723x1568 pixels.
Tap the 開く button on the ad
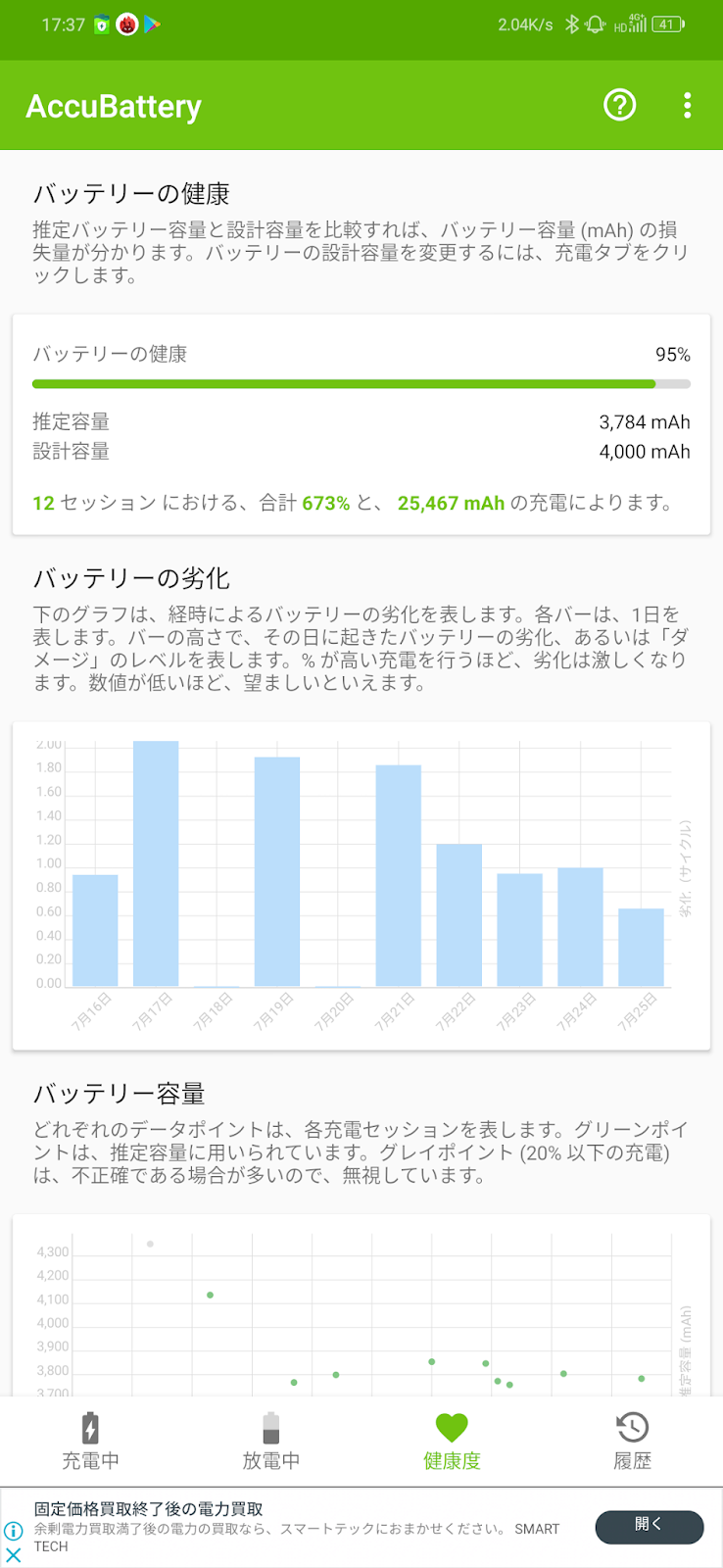click(x=650, y=1527)
